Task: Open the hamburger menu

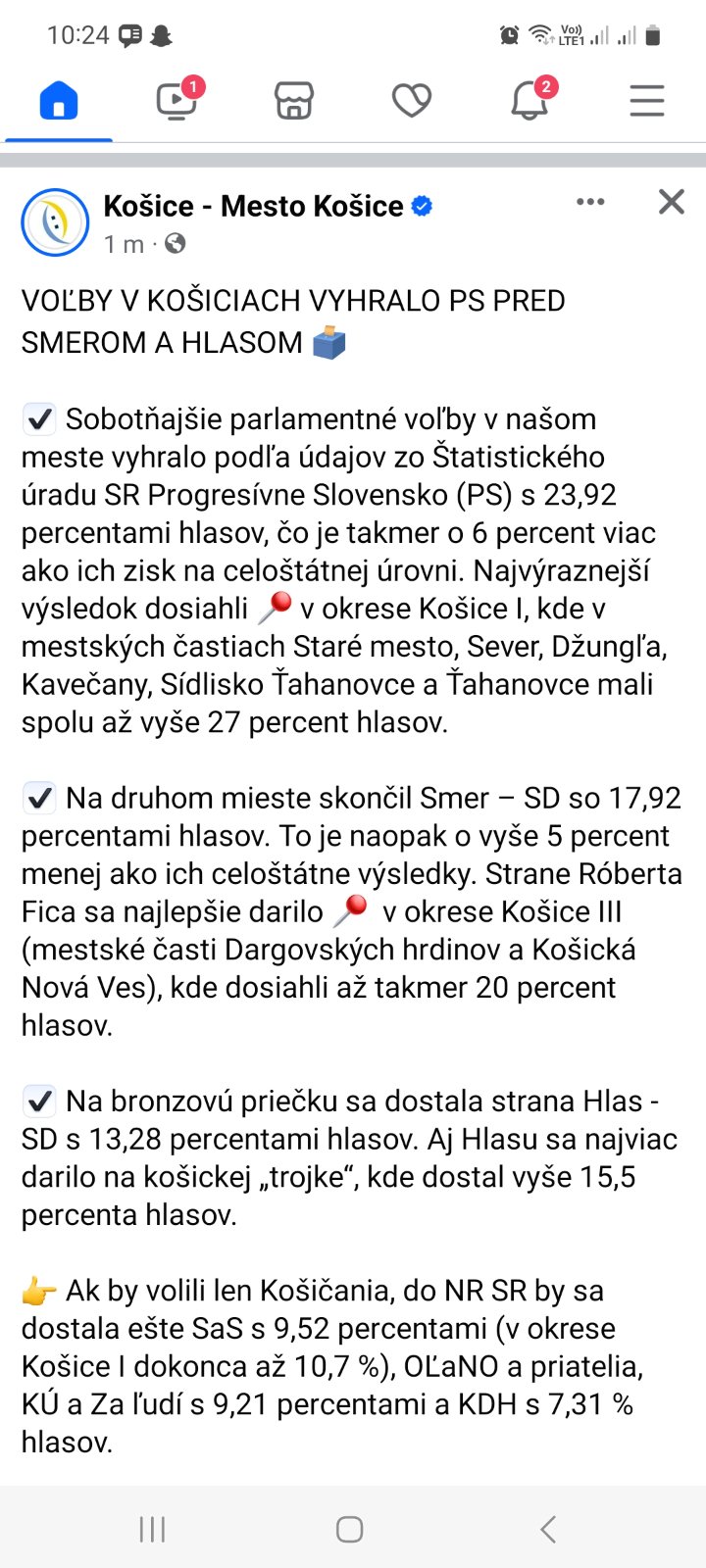Action: point(647,101)
